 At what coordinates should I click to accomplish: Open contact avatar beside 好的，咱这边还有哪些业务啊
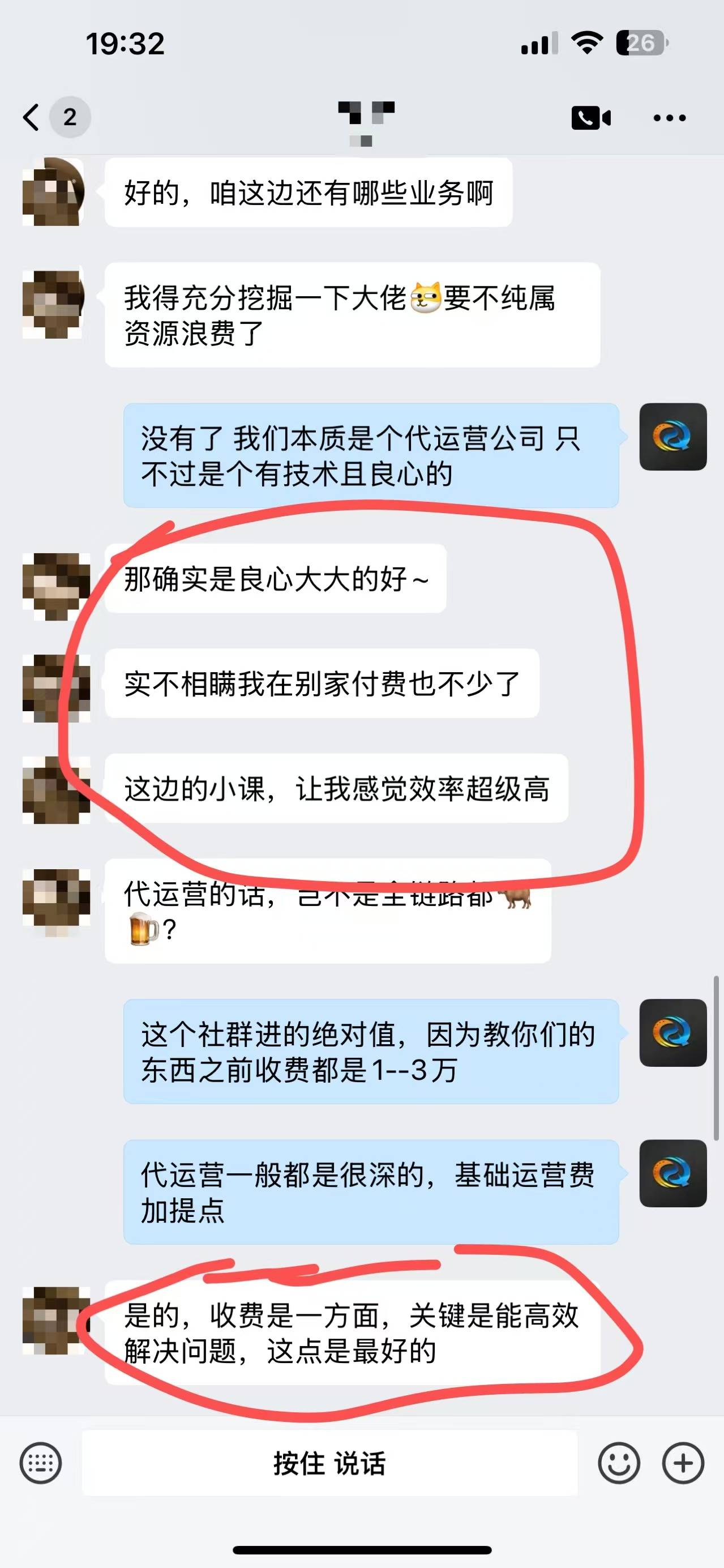(53, 192)
